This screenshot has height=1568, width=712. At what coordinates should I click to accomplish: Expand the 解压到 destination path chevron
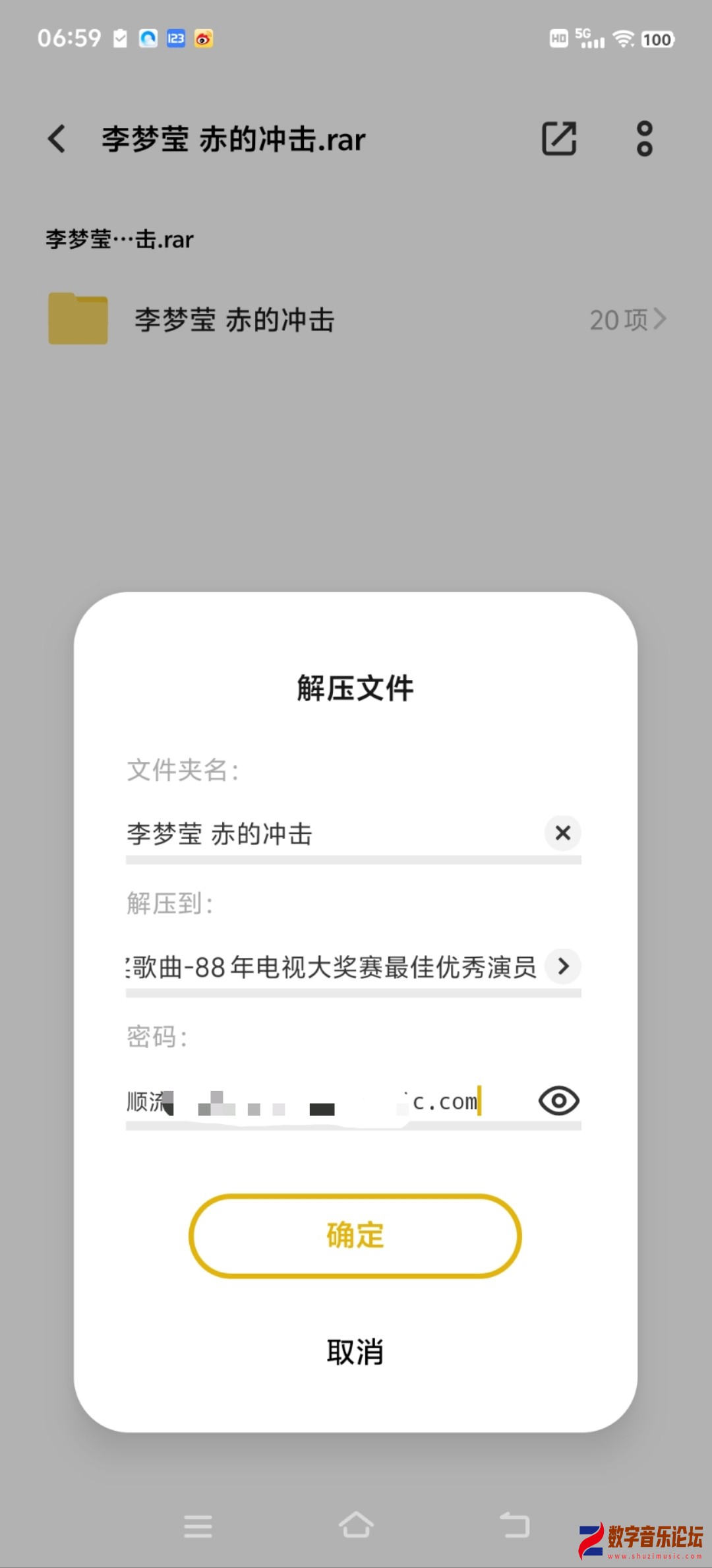(x=564, y=968)
